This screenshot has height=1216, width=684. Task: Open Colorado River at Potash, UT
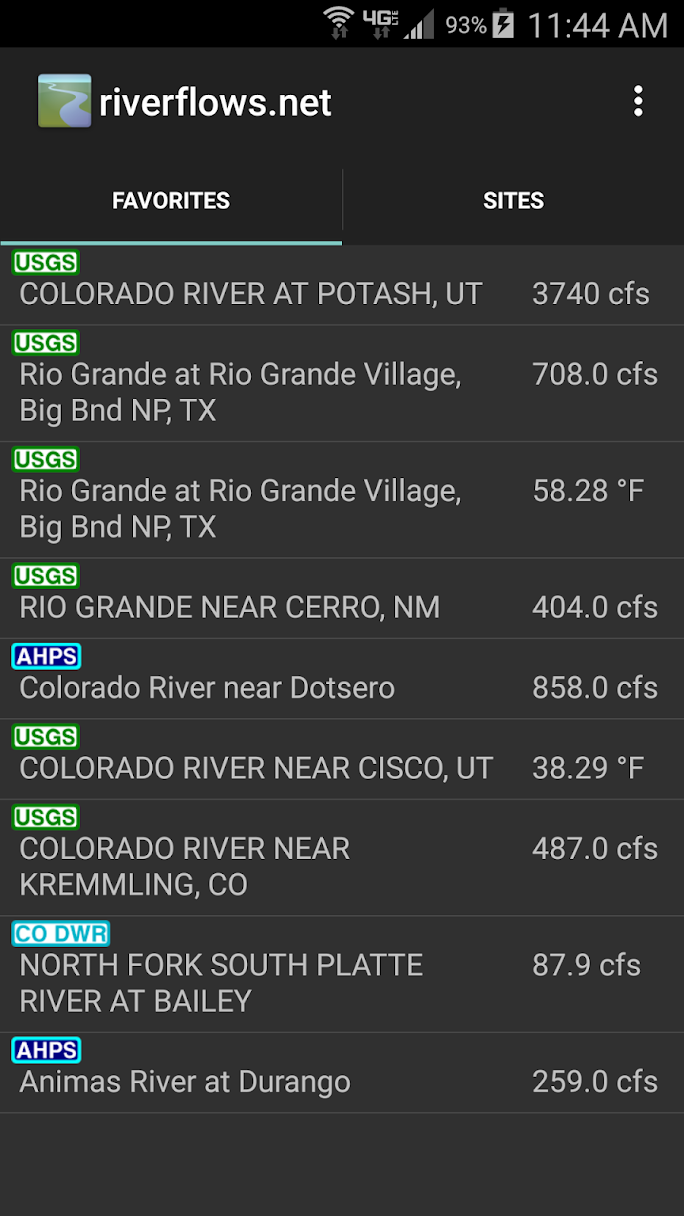click(342, 285)
